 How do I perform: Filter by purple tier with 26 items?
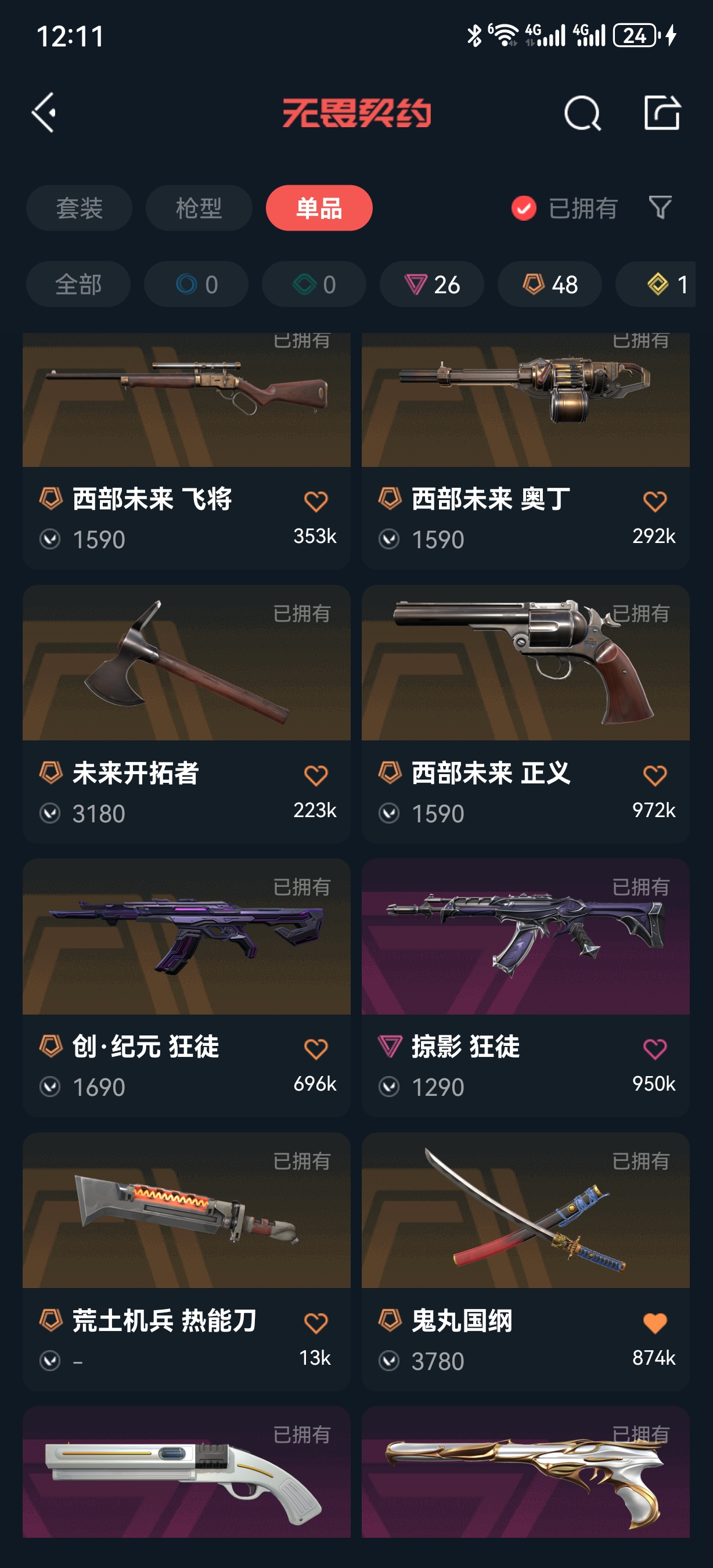point(432,284)
